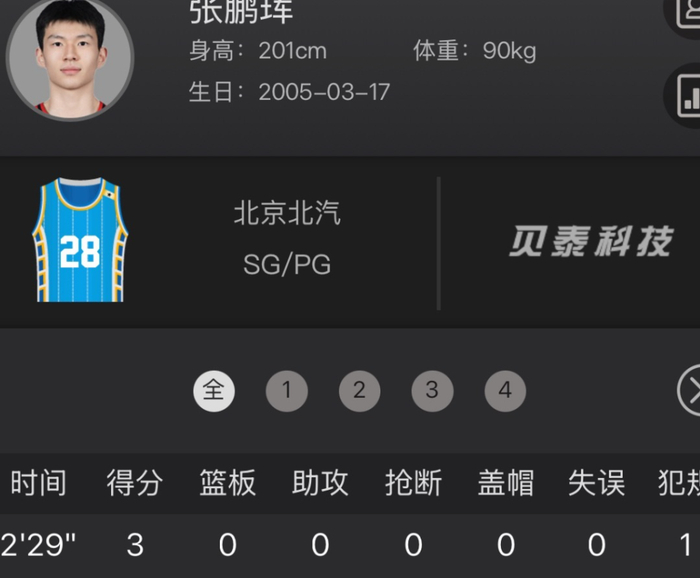Close the player stats panel
Screen dimensions: 700x578
(690, 389)
